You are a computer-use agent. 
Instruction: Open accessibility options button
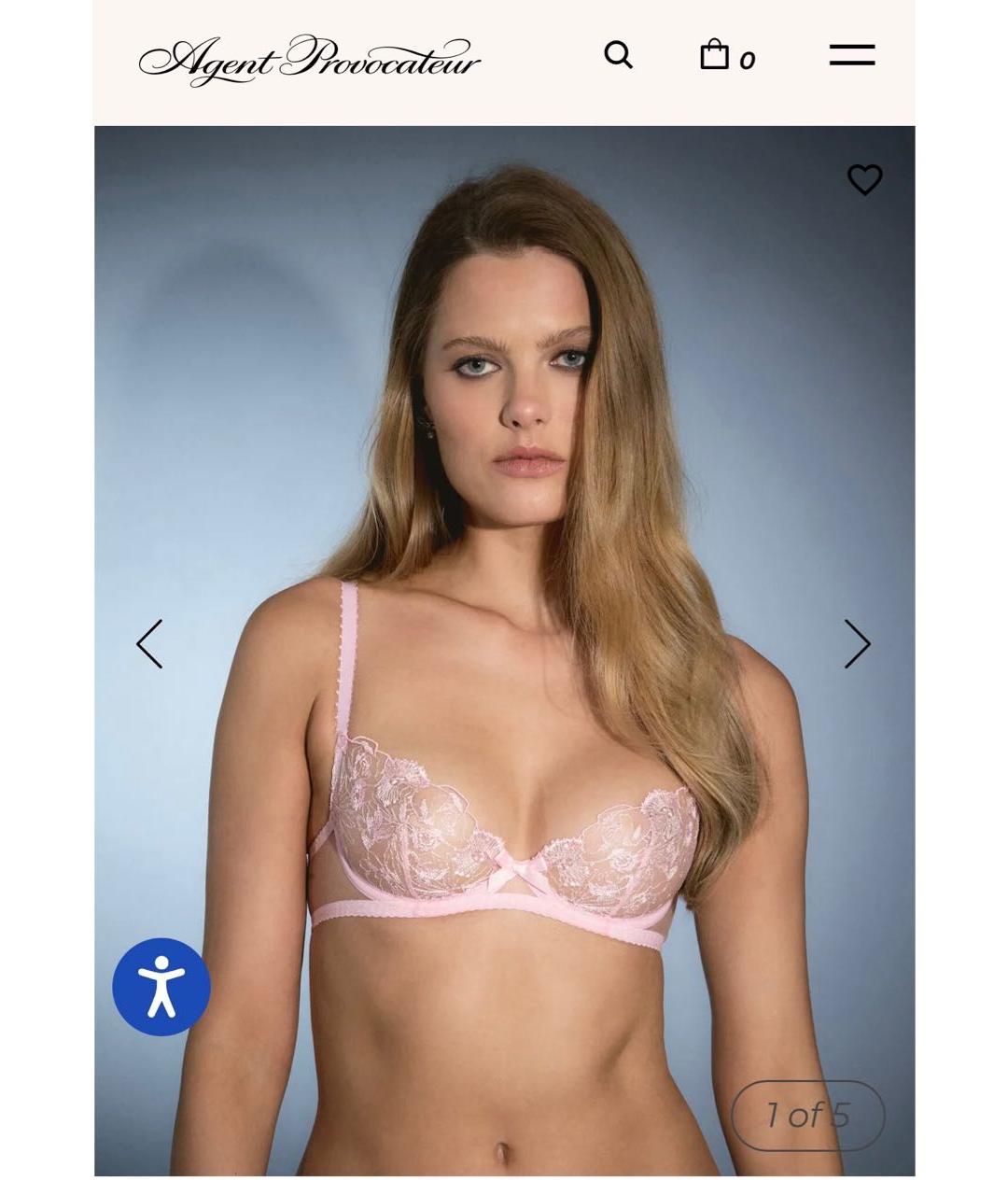pyautogui.click(x=161, y=987)
